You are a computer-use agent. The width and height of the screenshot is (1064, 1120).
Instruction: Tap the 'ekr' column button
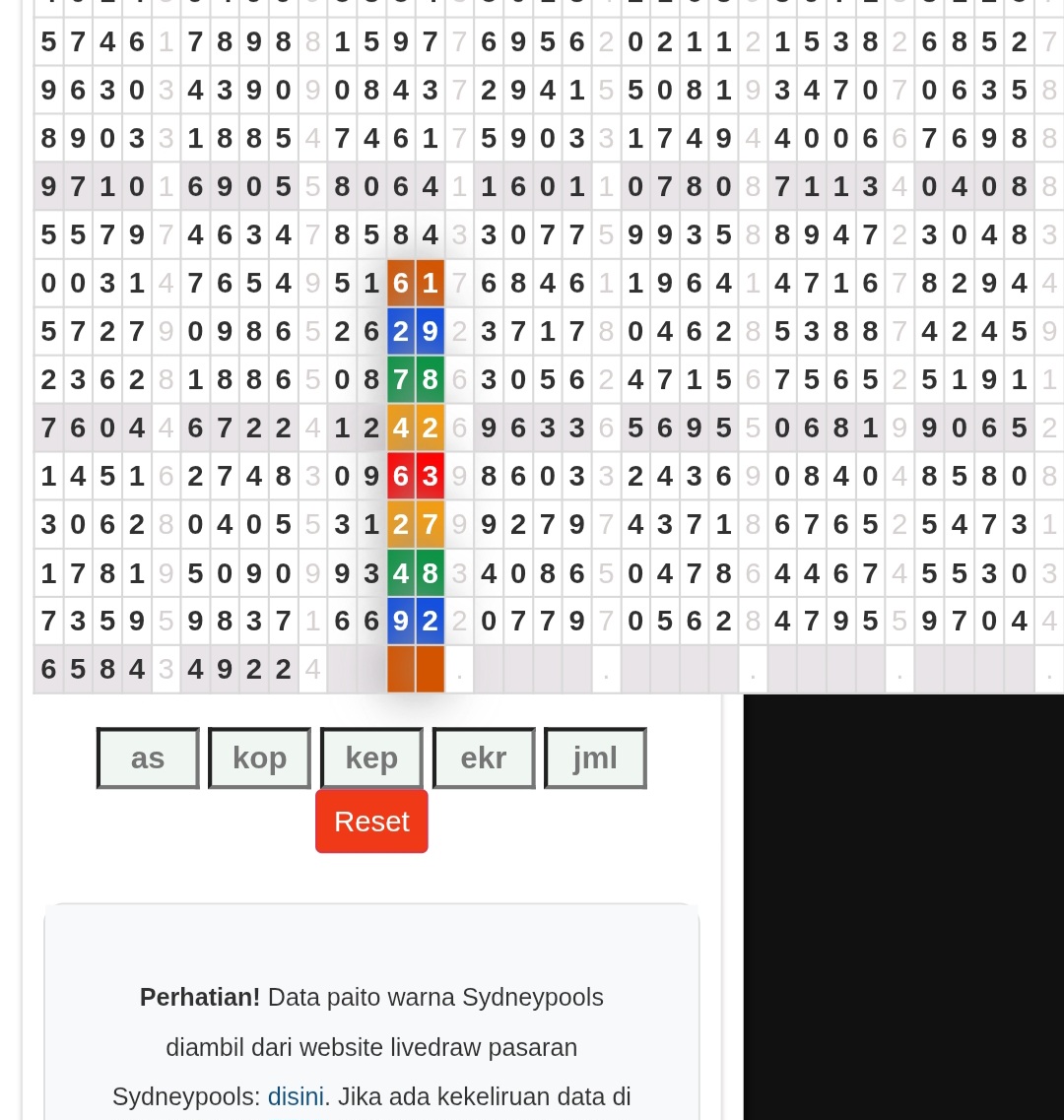point(483,758)
